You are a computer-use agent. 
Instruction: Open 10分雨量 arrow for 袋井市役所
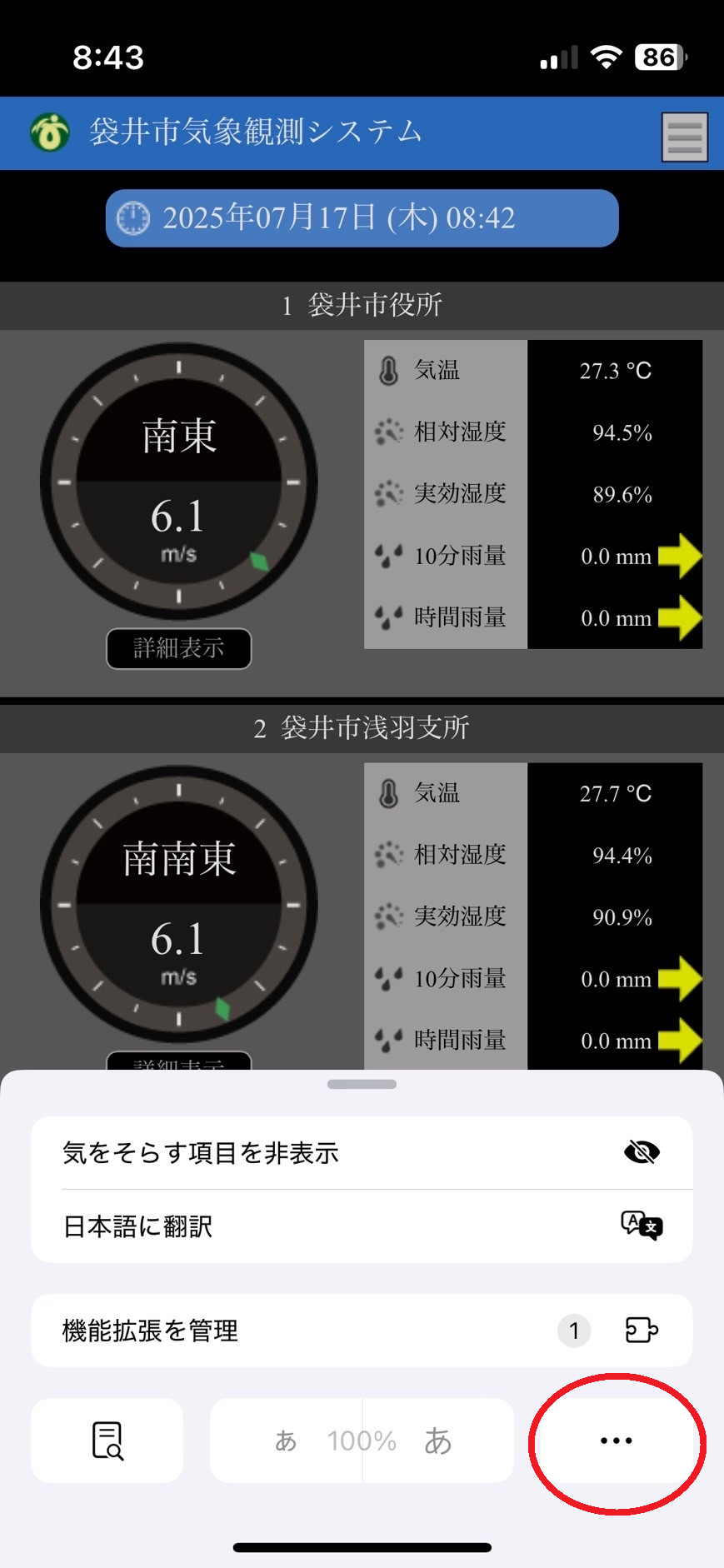(x=680, y=556)
